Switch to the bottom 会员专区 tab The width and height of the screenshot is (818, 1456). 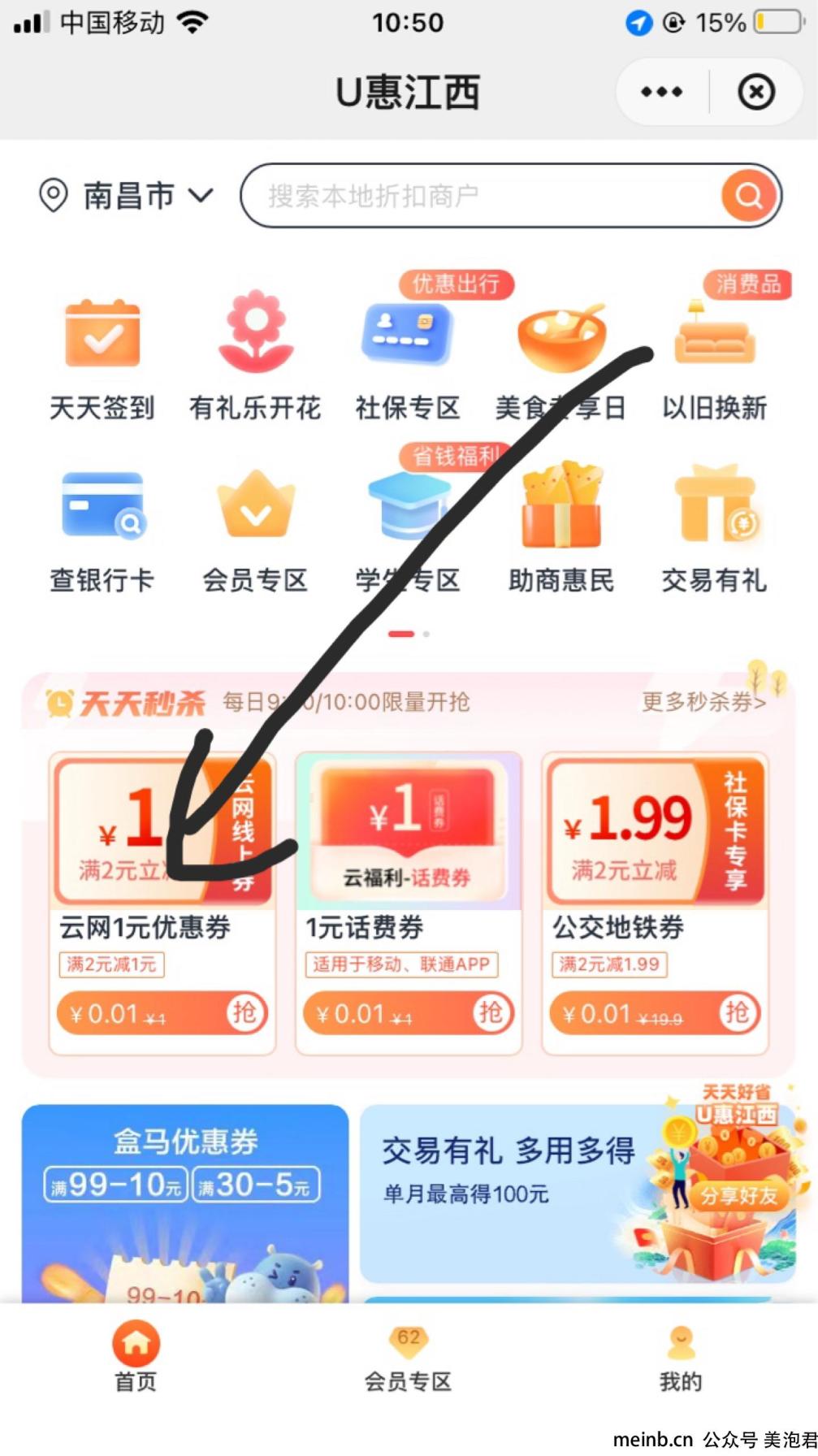[x=408, y=1358]
